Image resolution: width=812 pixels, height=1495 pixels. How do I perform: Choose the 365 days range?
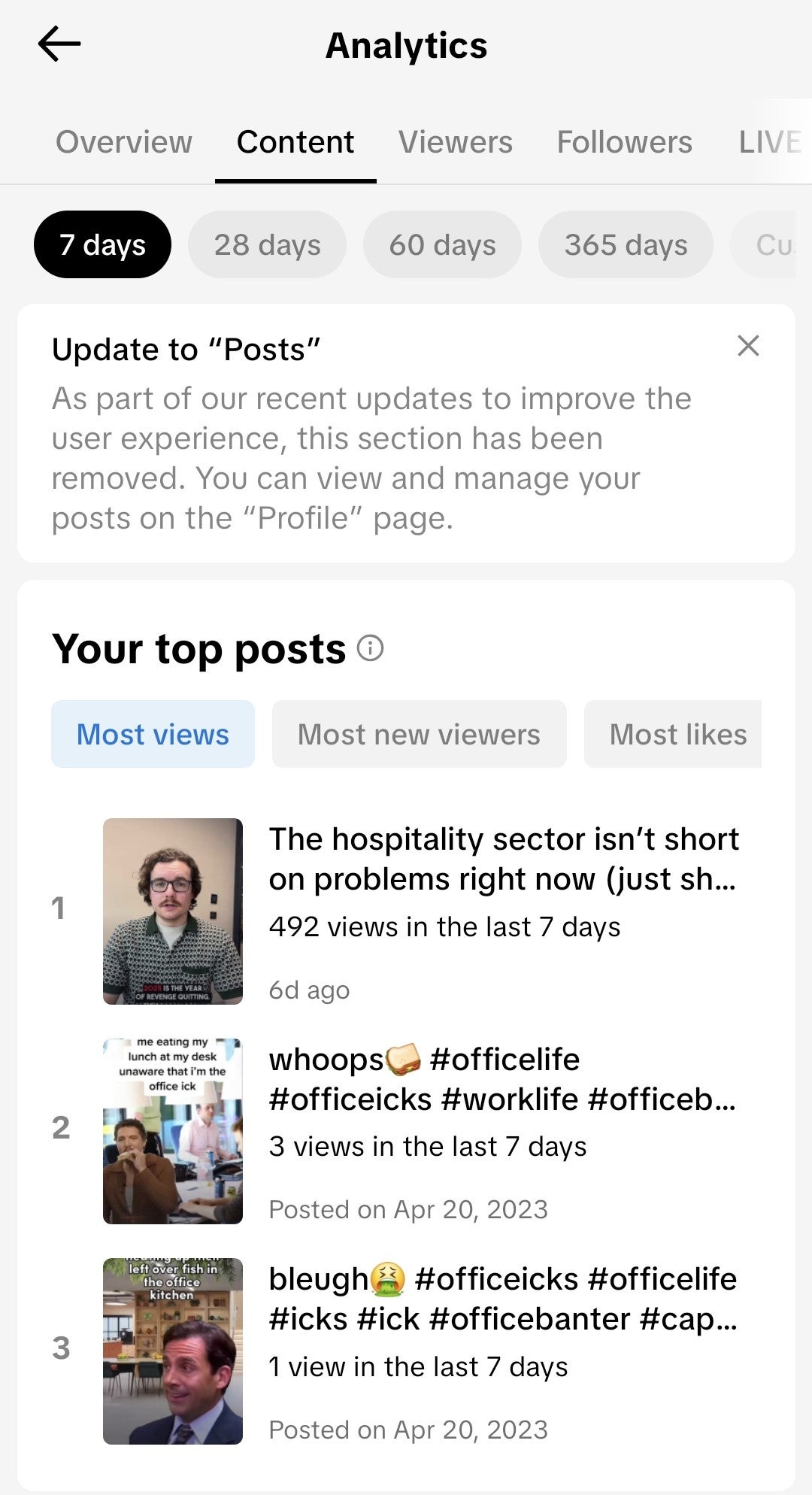point(626,245)
